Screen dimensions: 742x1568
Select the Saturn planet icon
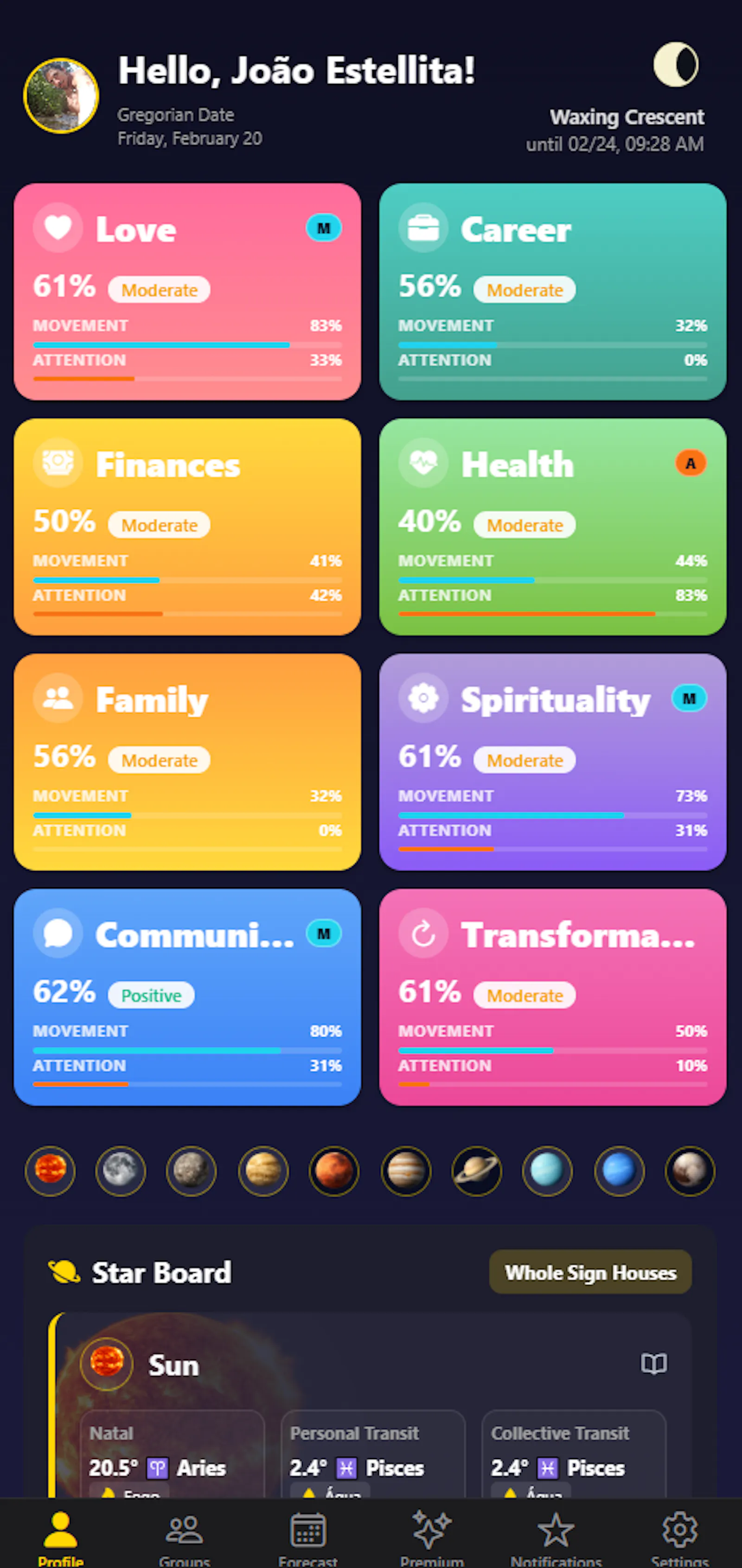[476, 1170]
